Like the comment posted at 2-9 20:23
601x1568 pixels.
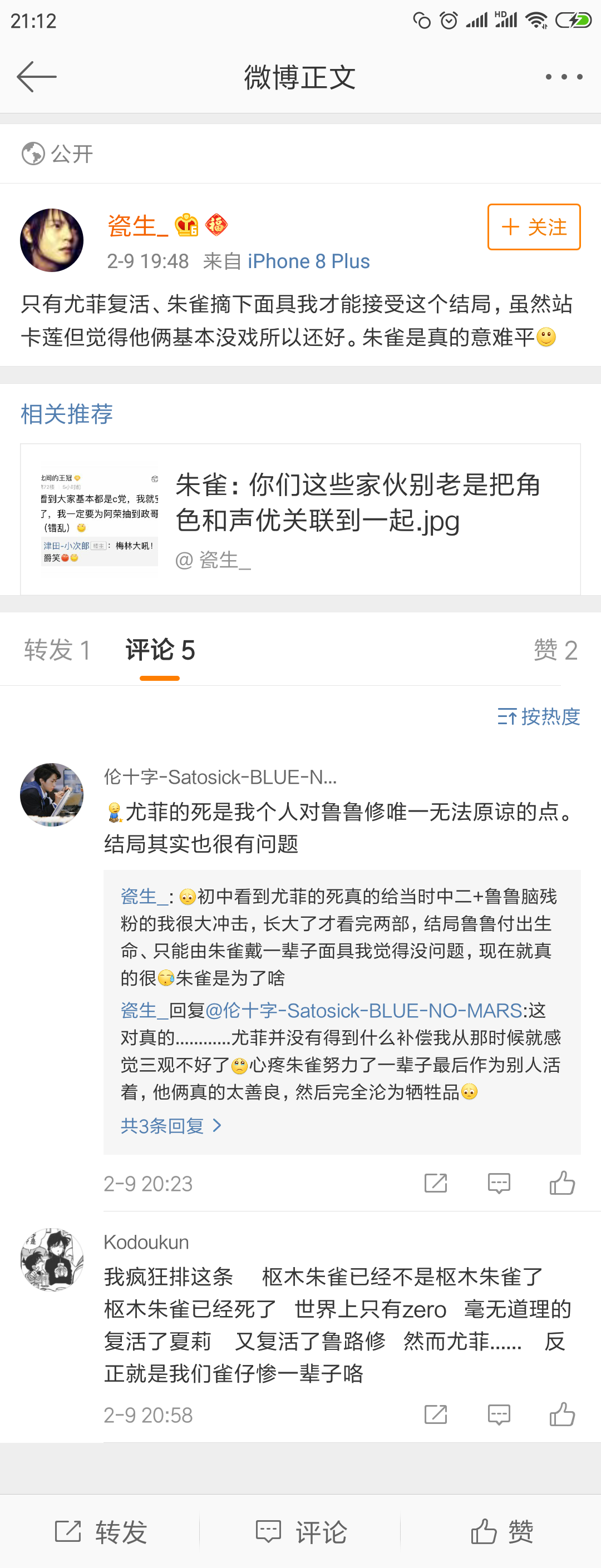[561, 1183]
